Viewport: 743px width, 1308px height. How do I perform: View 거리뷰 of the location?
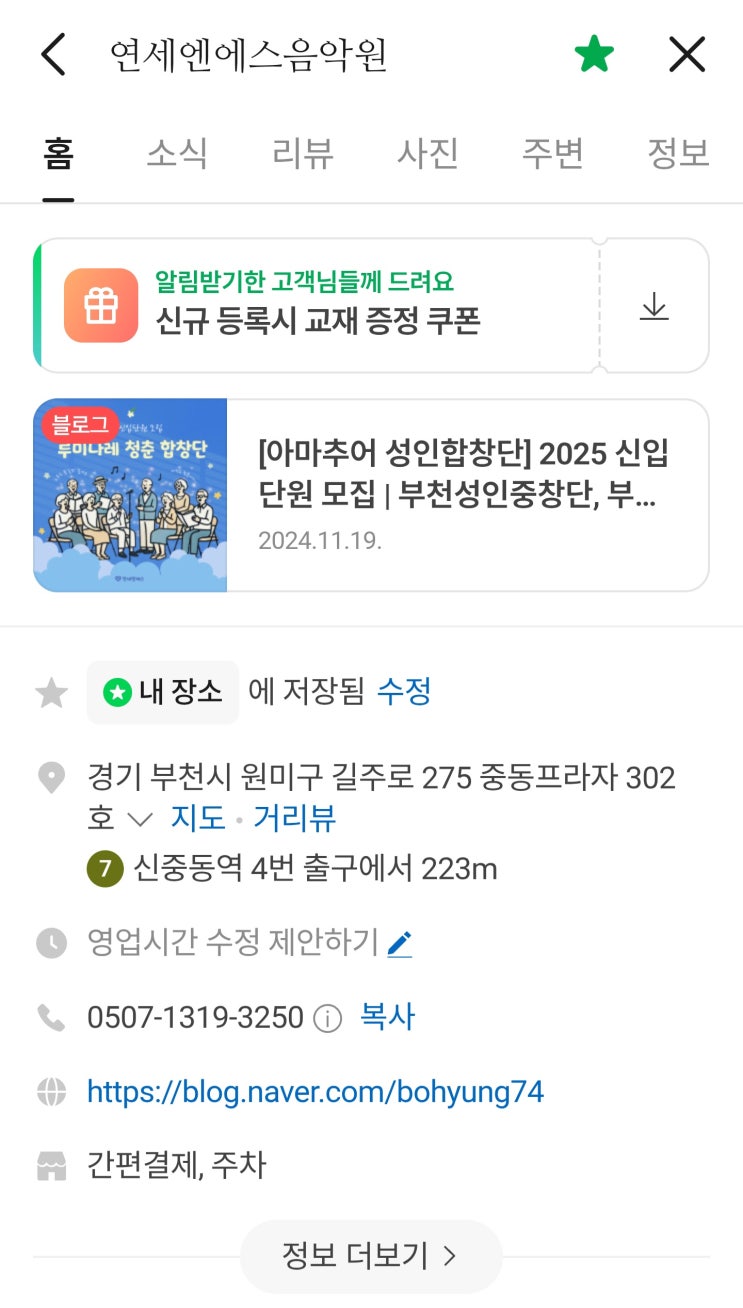click(294, 819)
